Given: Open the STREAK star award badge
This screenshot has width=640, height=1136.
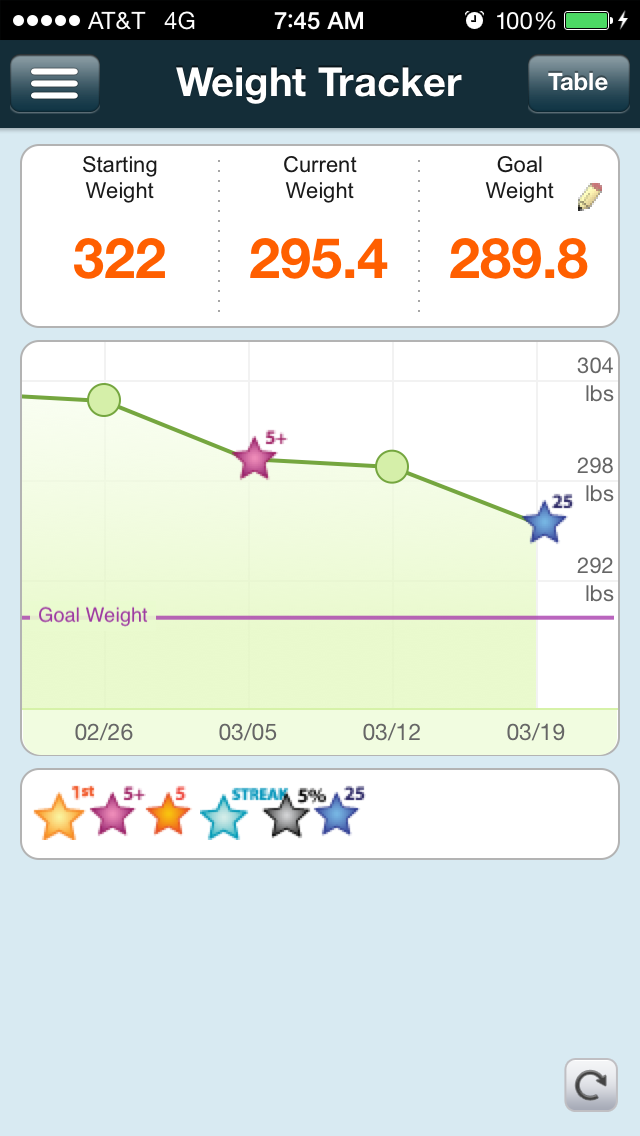Looking at the screenshot, I should pyautogui.click(x=225, y=814).
